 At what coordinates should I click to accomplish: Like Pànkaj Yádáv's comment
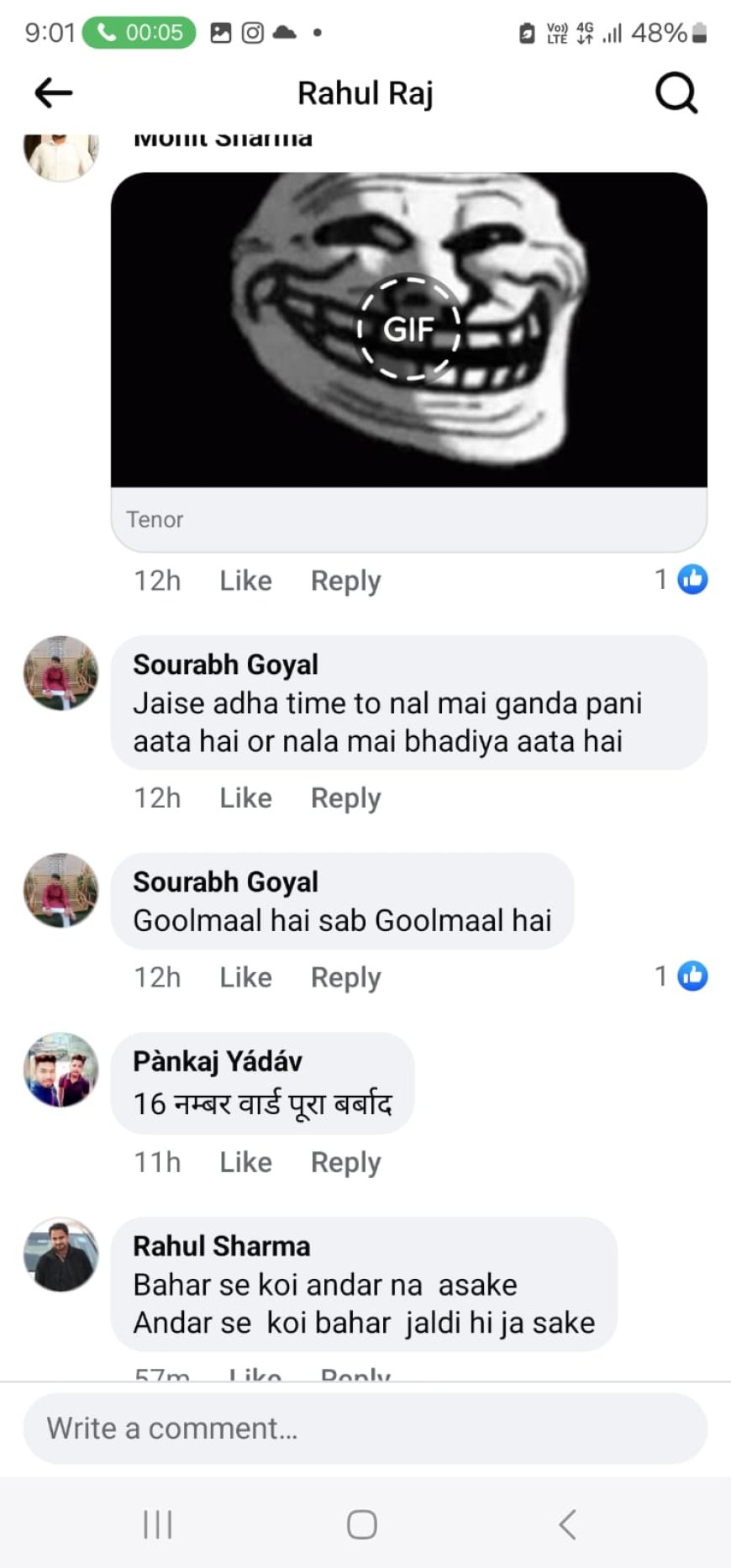(x=245, y=1162)
